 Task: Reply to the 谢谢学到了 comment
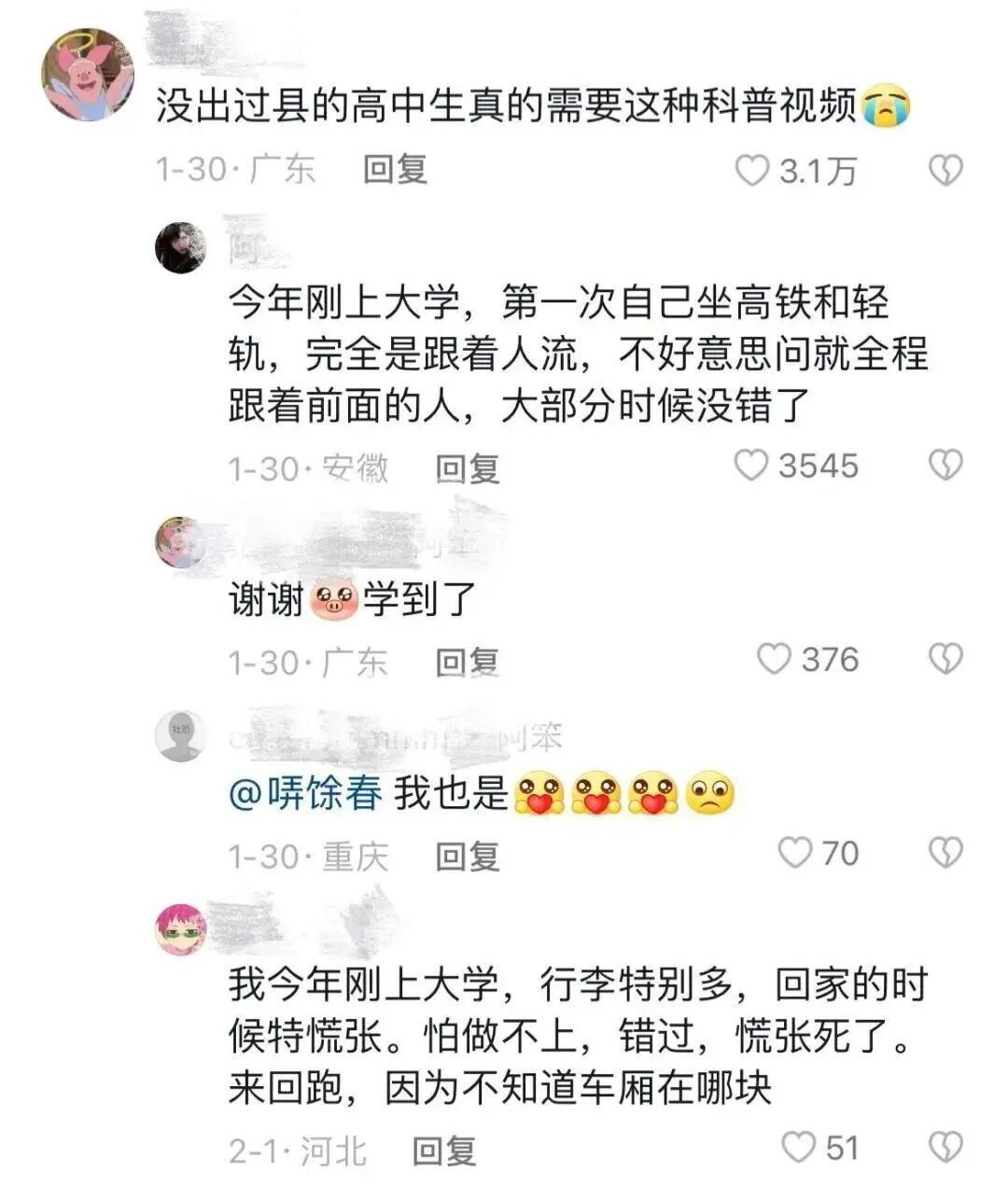pyautogui.click(x=468, y=662)
